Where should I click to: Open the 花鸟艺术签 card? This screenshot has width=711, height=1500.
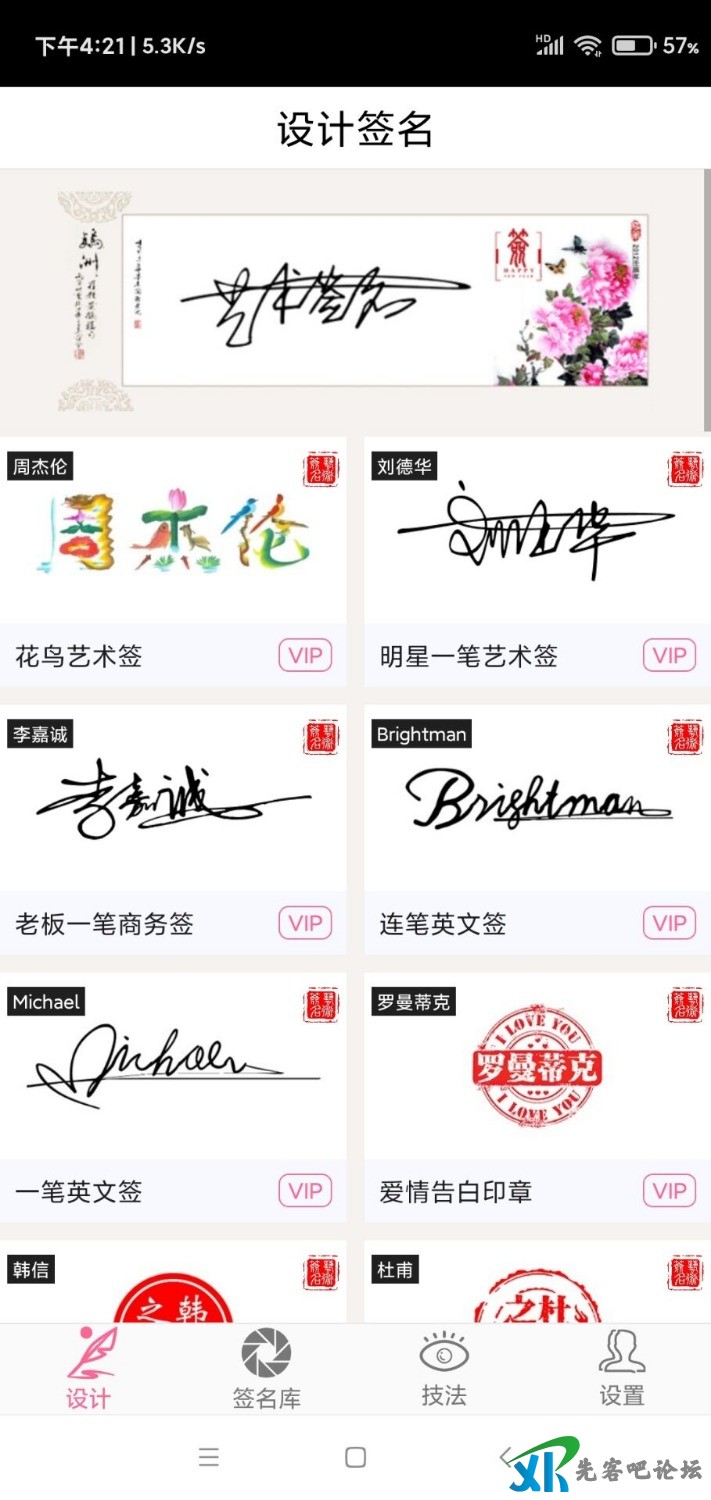[173, 560]
